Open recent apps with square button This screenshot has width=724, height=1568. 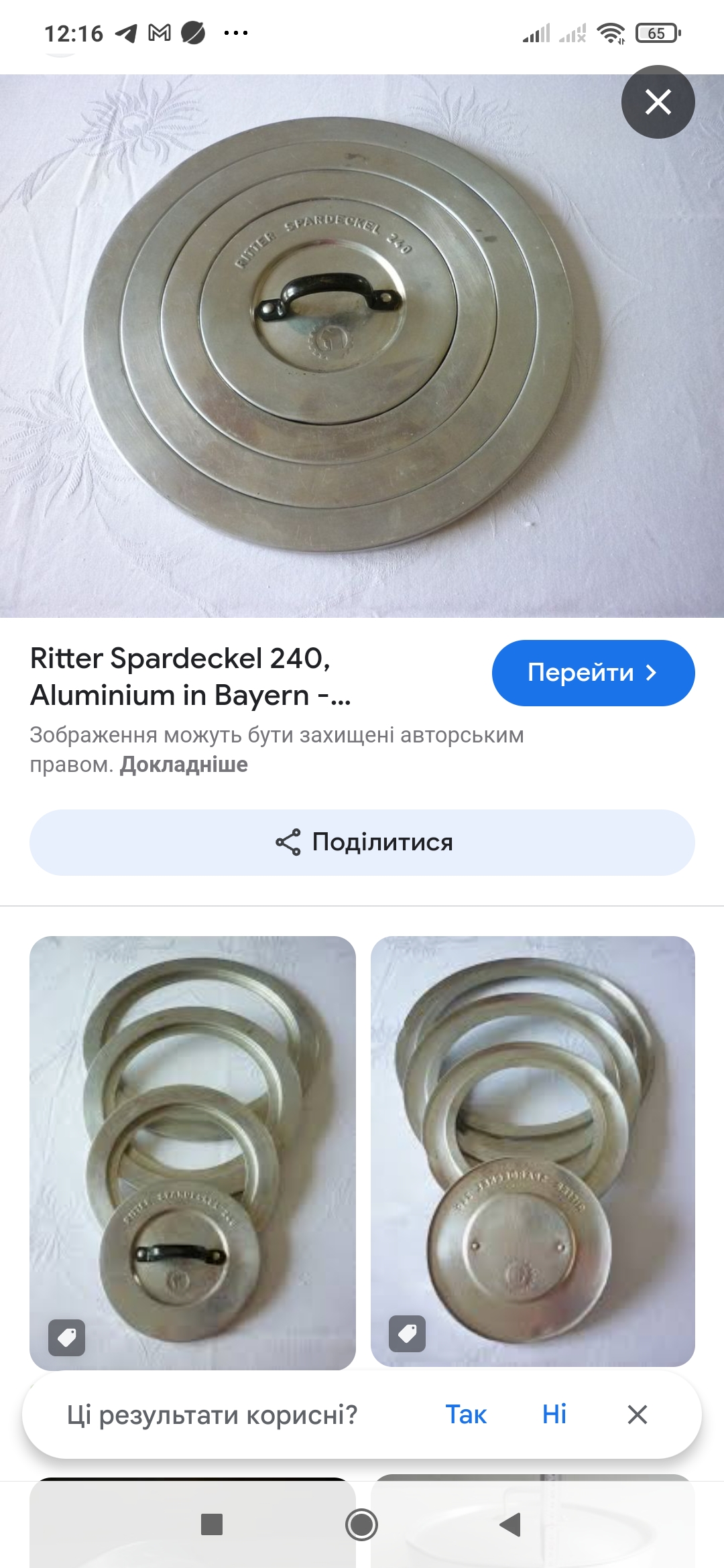tap(212, 1524)
